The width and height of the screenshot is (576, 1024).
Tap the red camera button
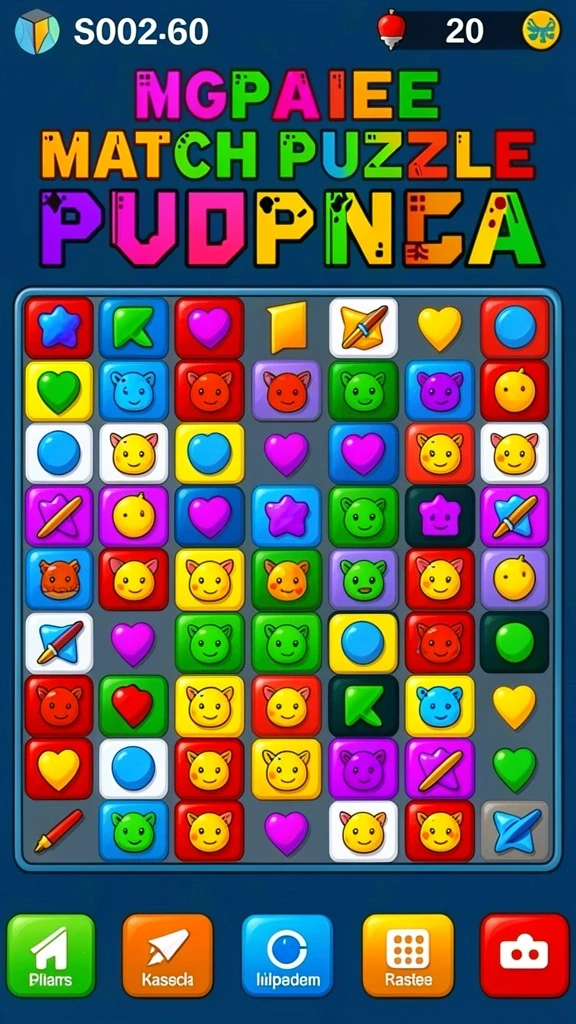tap(524, 955)
